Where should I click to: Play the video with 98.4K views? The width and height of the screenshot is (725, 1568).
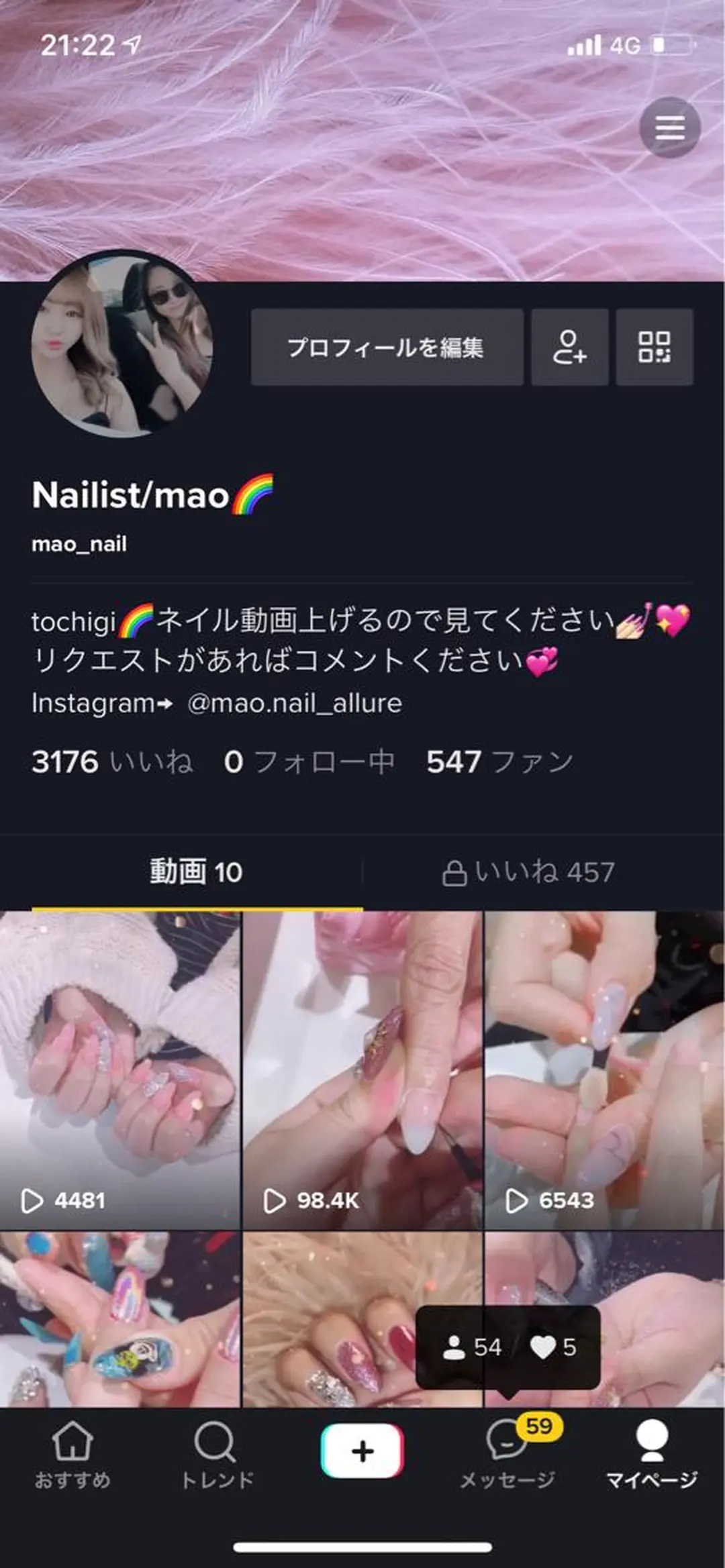click(362, 1069)
